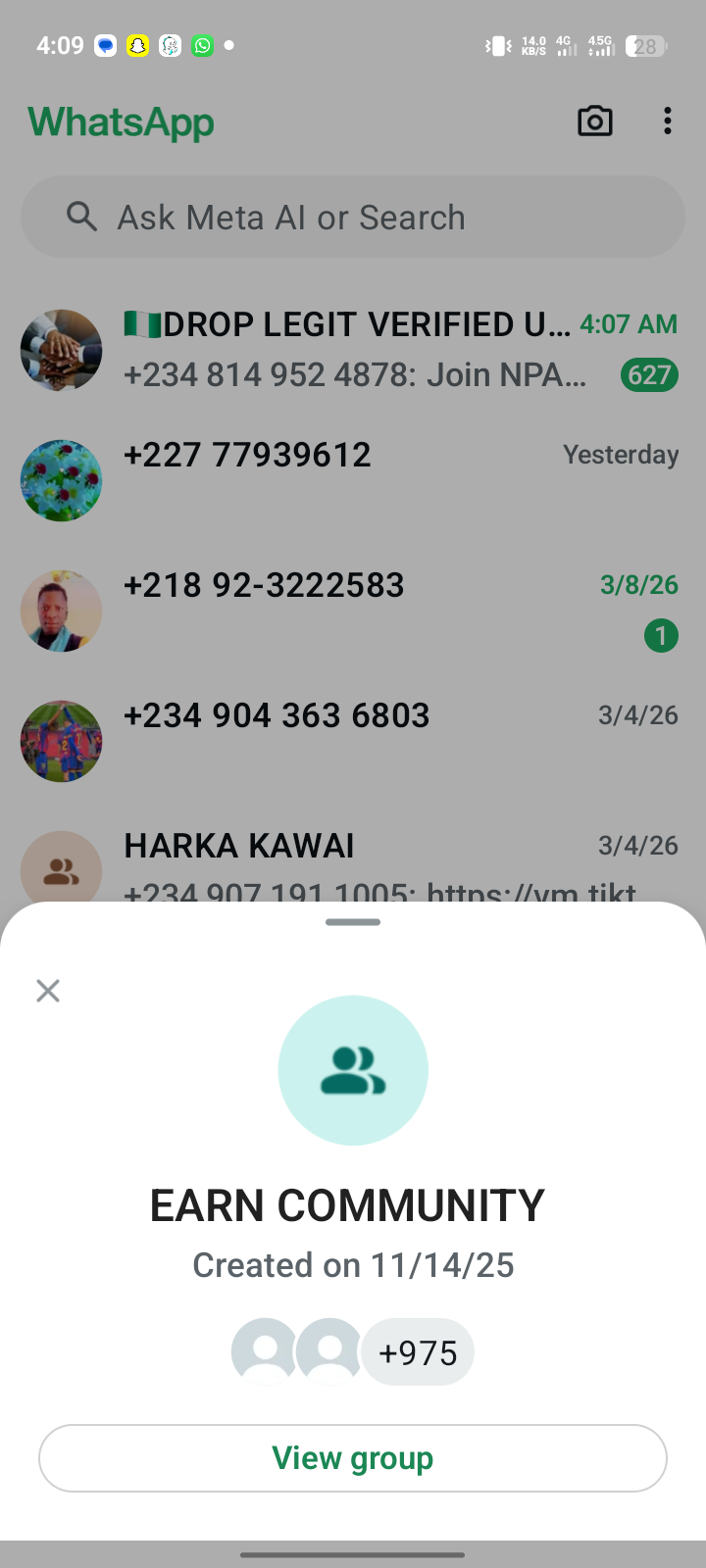Tap the View group button
This screenshot has width=706, height=1568.
point(353,1458)
